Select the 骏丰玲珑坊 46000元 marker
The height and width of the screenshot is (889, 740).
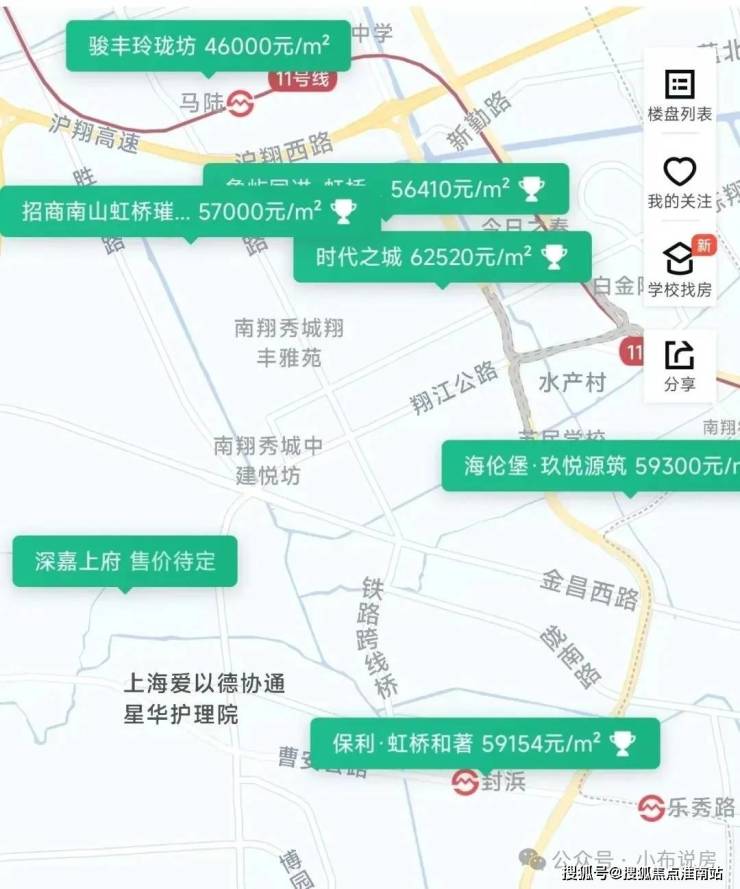coord(208,46)
